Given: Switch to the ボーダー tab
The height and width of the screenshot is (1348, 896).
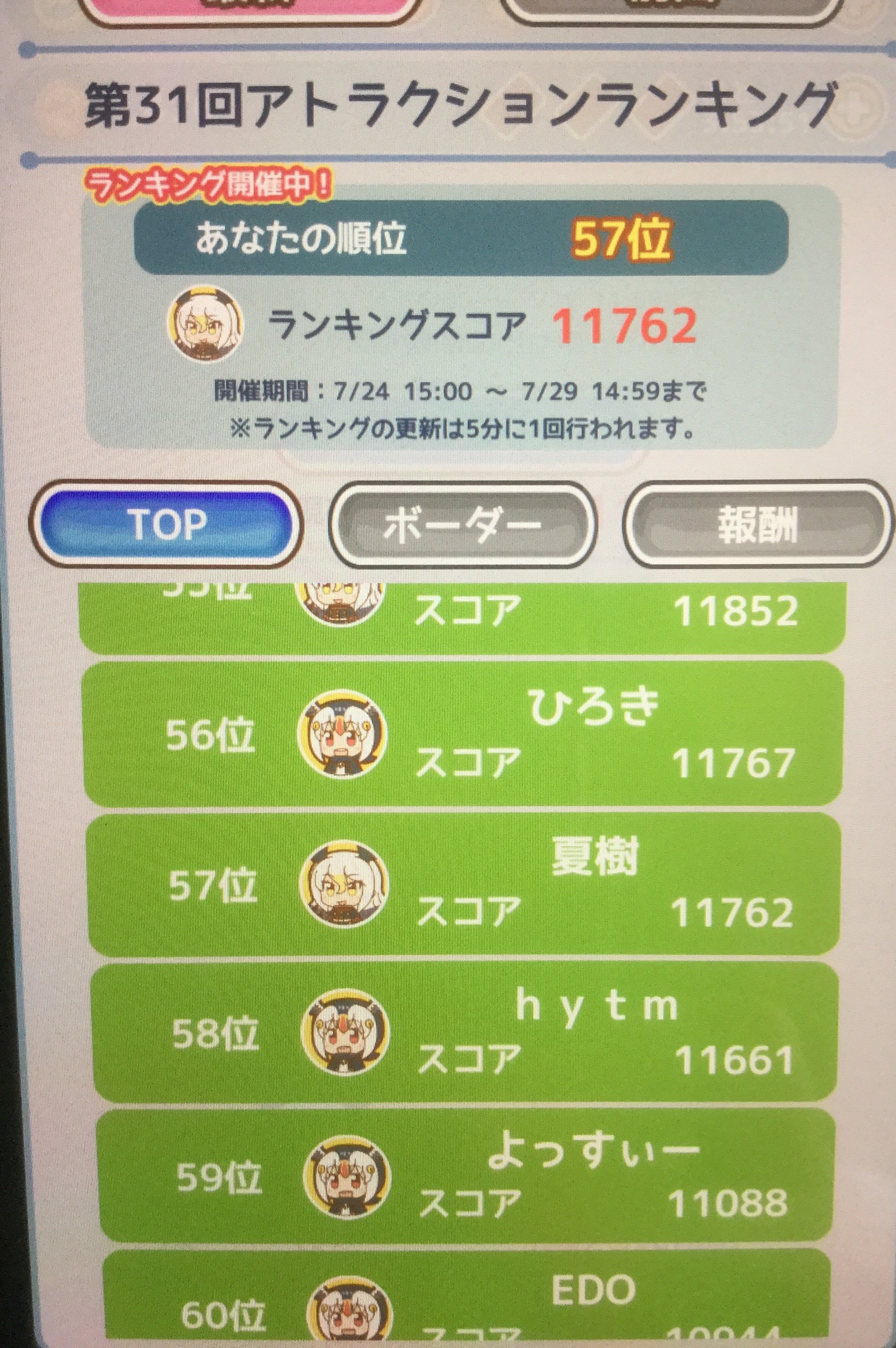Looking at the screenshot, I should (462, 525).
